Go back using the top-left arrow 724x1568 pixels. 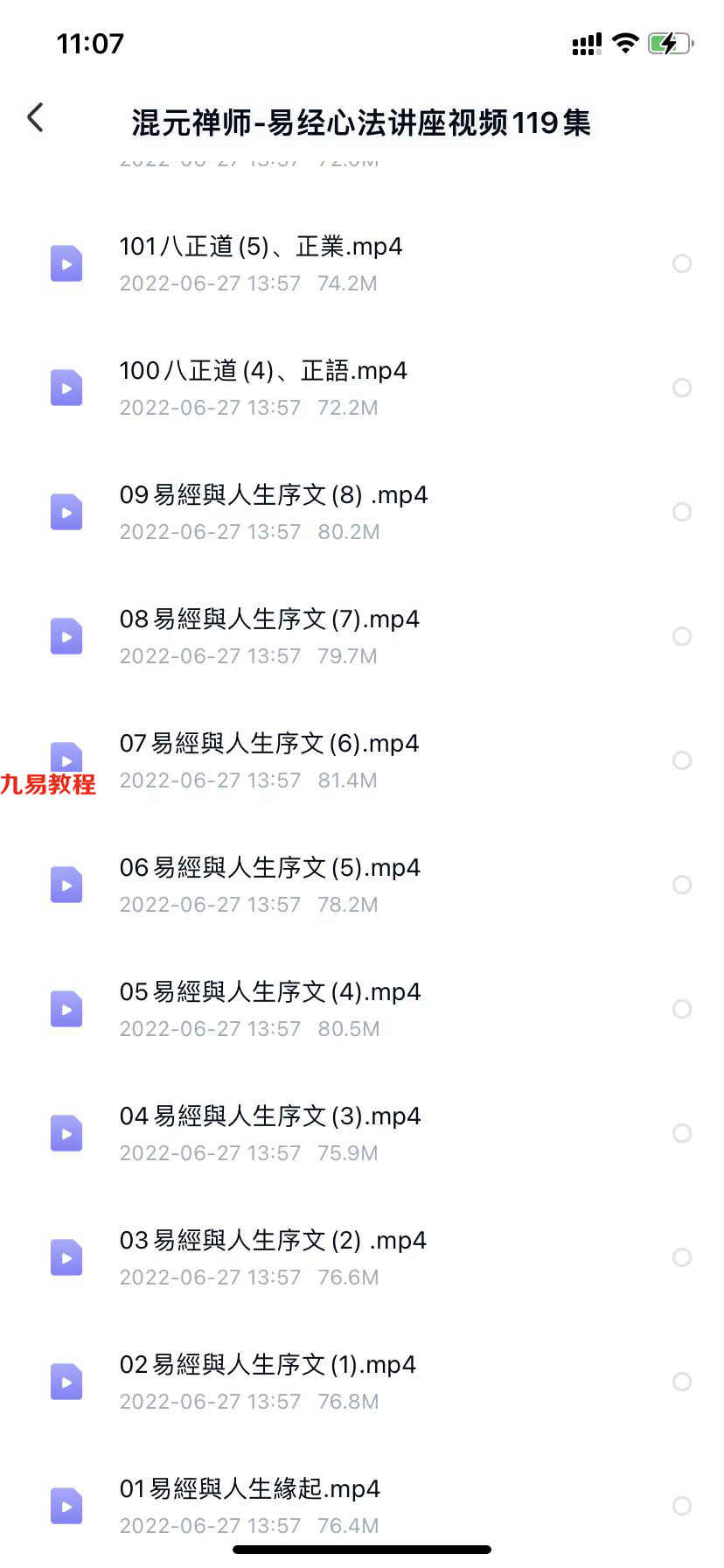pyautogui.click(x=35, y=117)
